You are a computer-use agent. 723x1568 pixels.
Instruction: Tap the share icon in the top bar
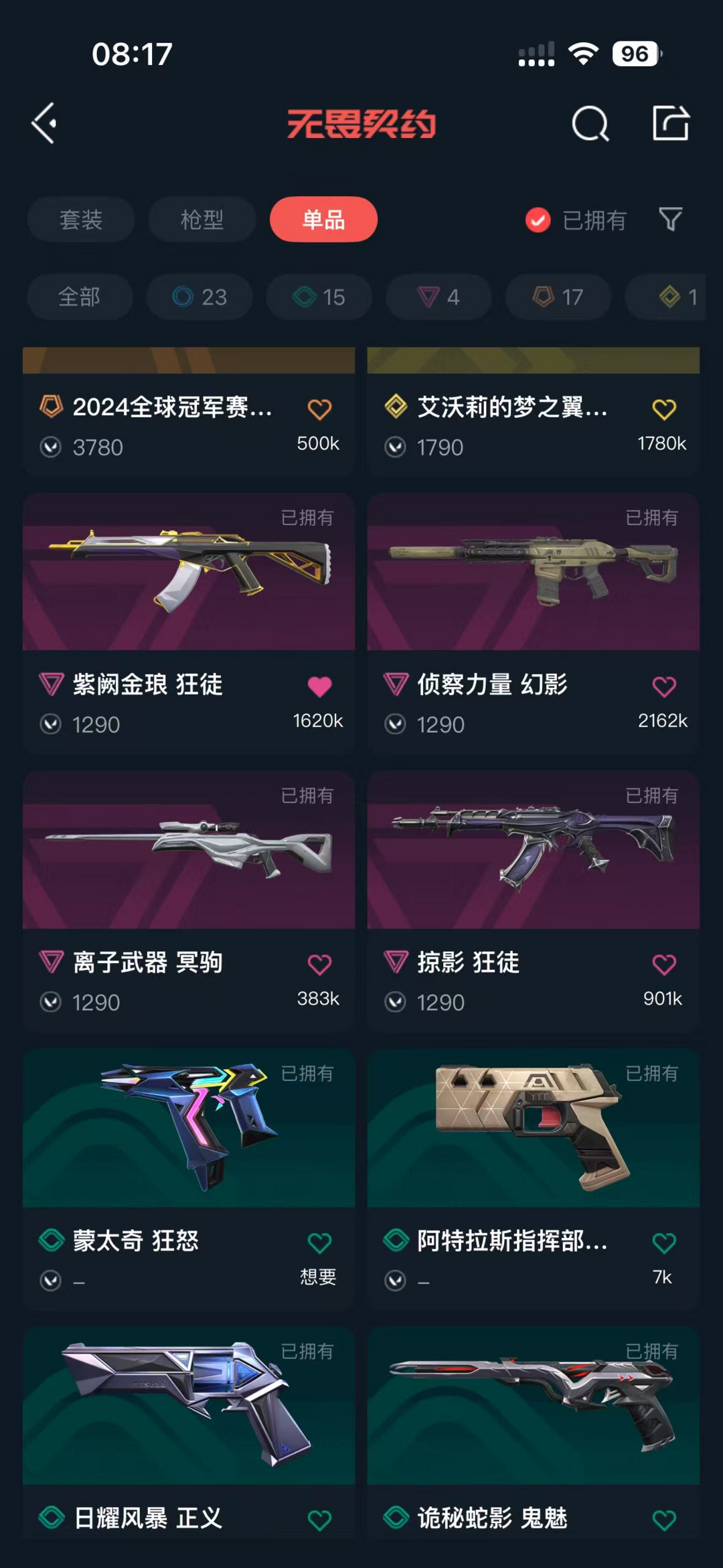click(671, 123)
